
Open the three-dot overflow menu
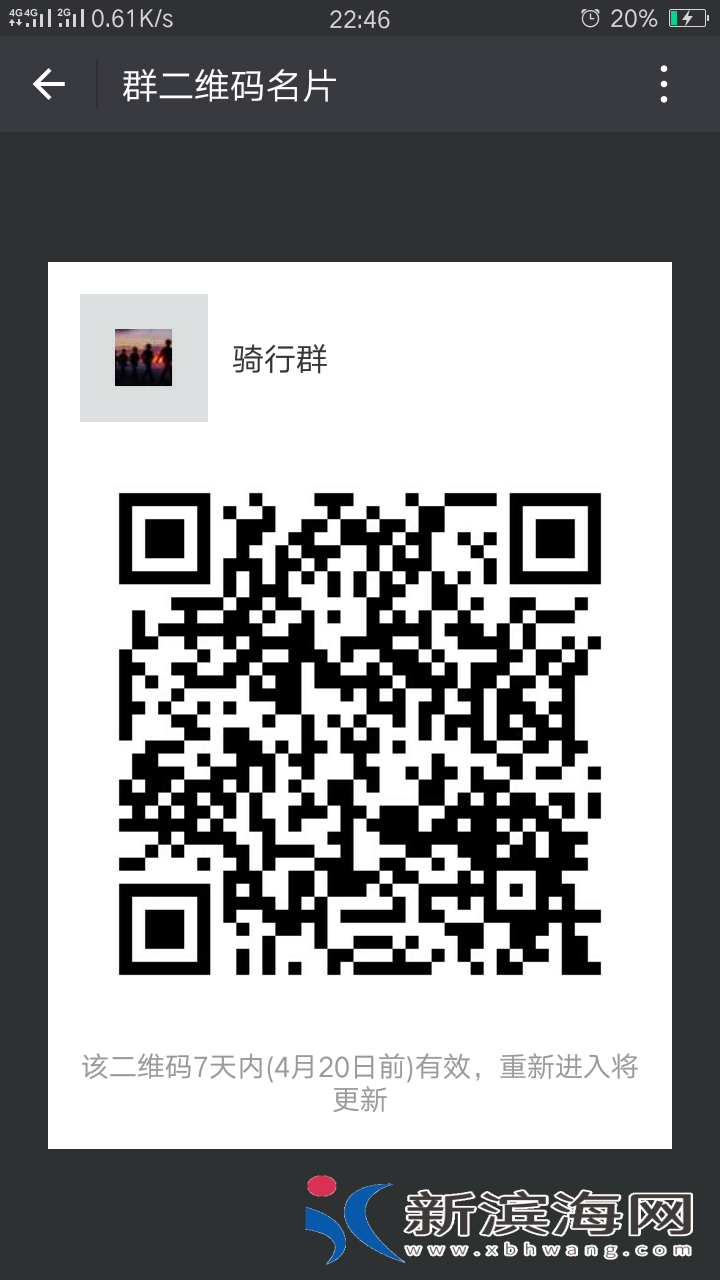(x=664, y=85)
